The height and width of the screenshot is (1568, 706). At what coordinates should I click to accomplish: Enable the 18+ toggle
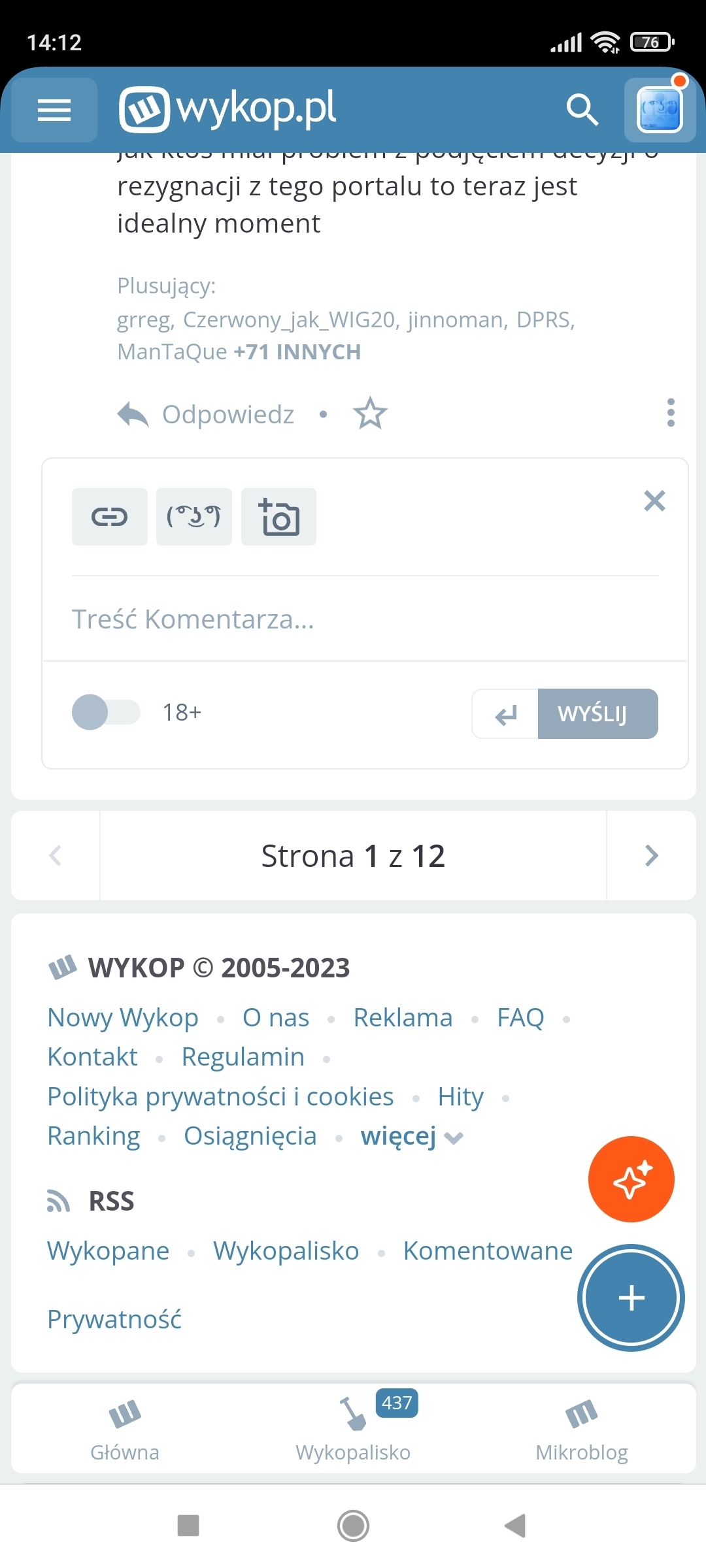pyautogui.click(x=106, y=712)
